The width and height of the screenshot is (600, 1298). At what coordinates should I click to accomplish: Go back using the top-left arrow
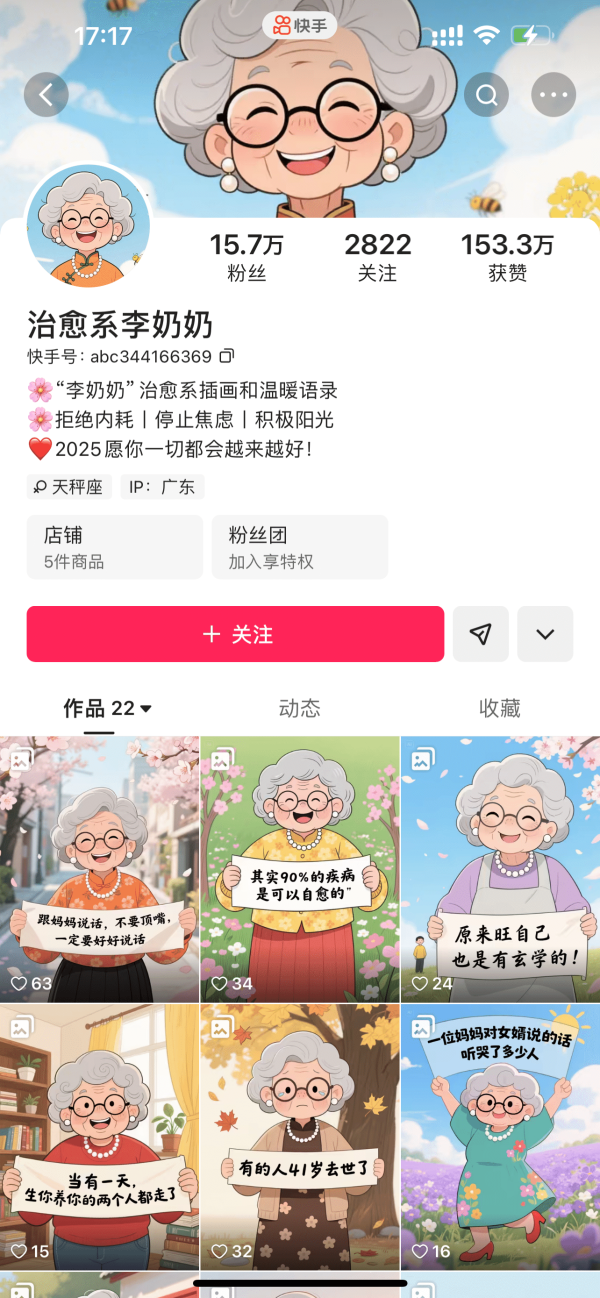coord(46,95)
